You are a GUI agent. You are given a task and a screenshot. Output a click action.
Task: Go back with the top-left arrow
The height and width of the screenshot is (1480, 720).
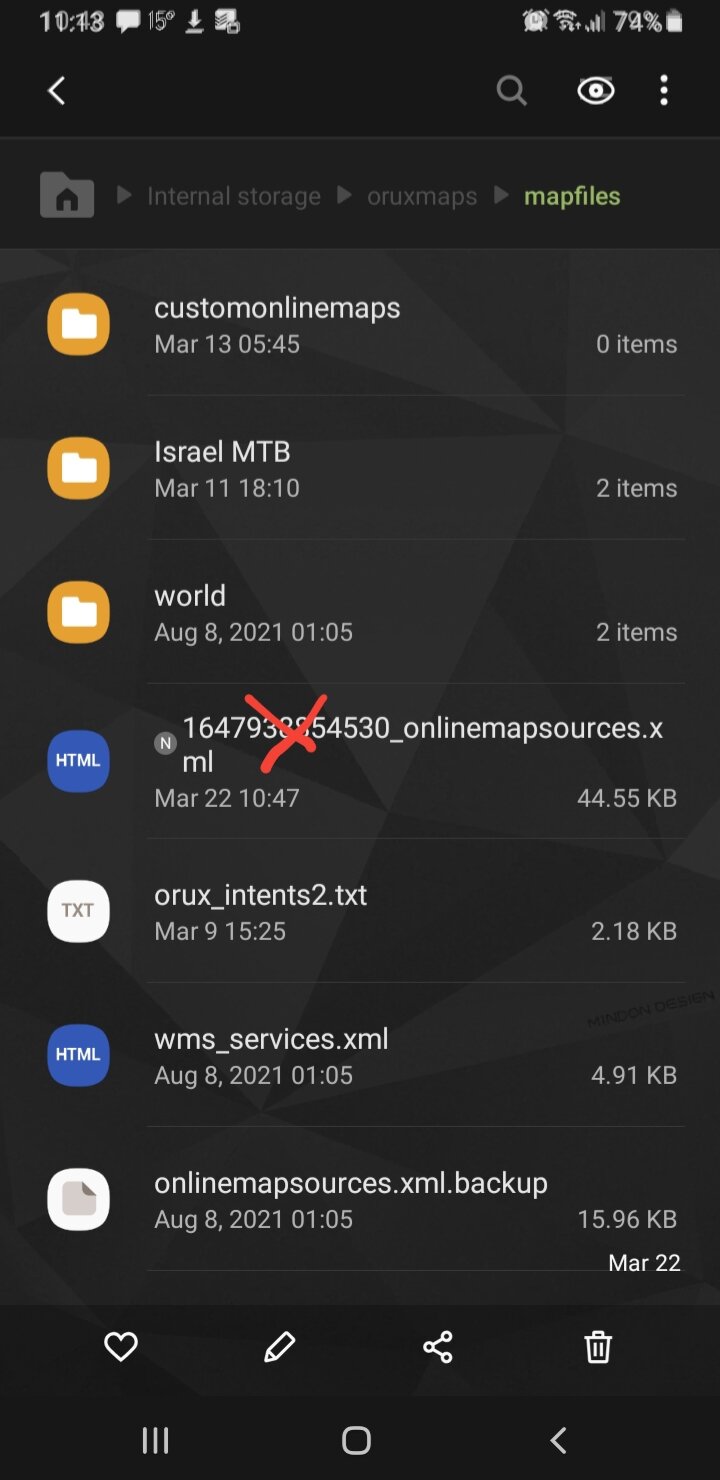click(x=57, y=91)
